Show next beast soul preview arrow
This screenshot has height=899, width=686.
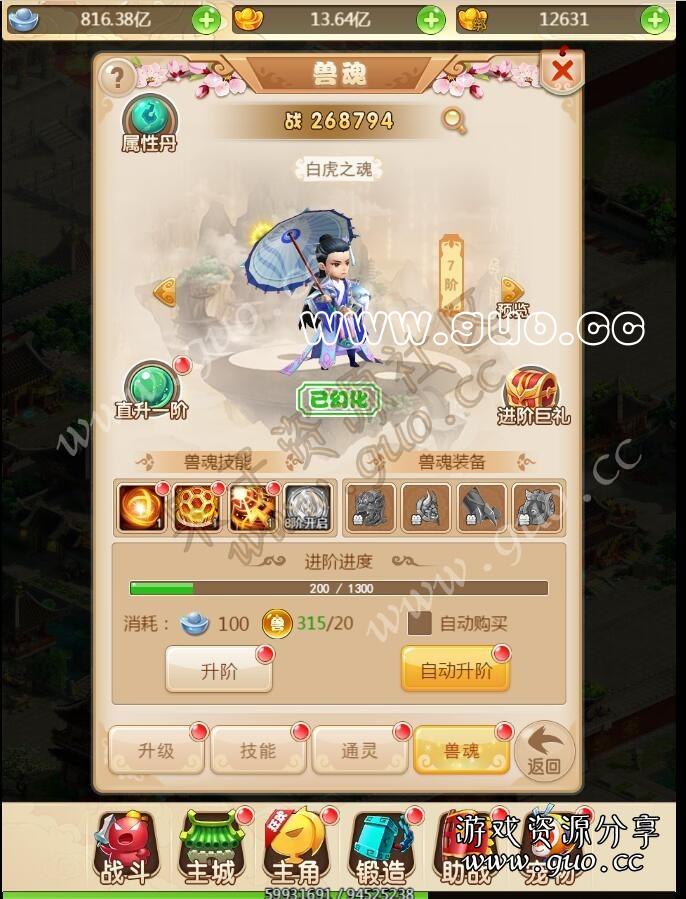click(x=512, y=292)
